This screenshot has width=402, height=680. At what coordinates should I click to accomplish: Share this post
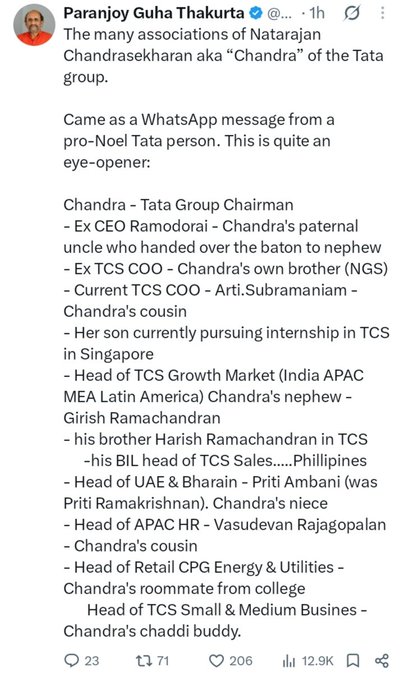(x=382, y=661)
